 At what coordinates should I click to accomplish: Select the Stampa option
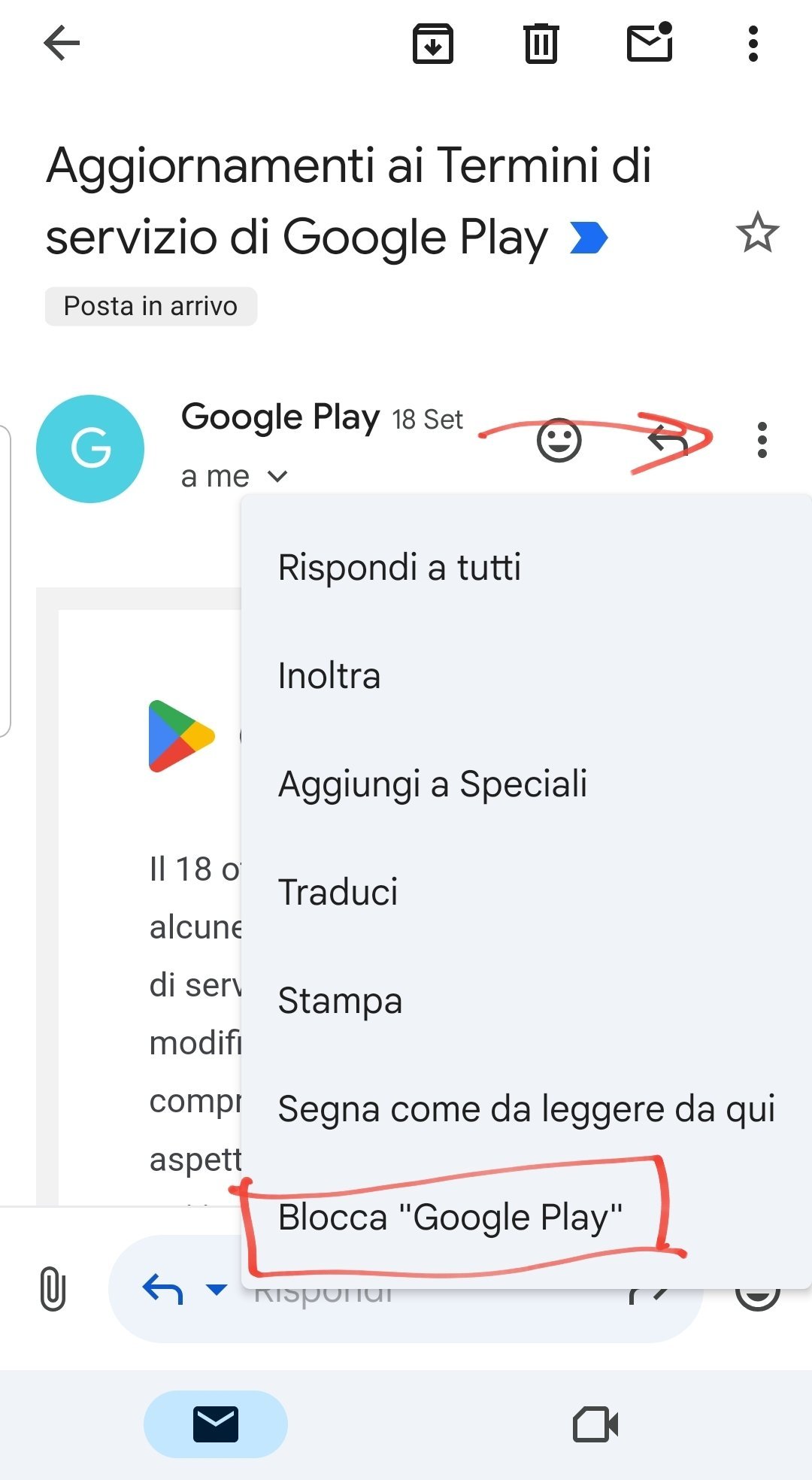tap(340, 1000)
